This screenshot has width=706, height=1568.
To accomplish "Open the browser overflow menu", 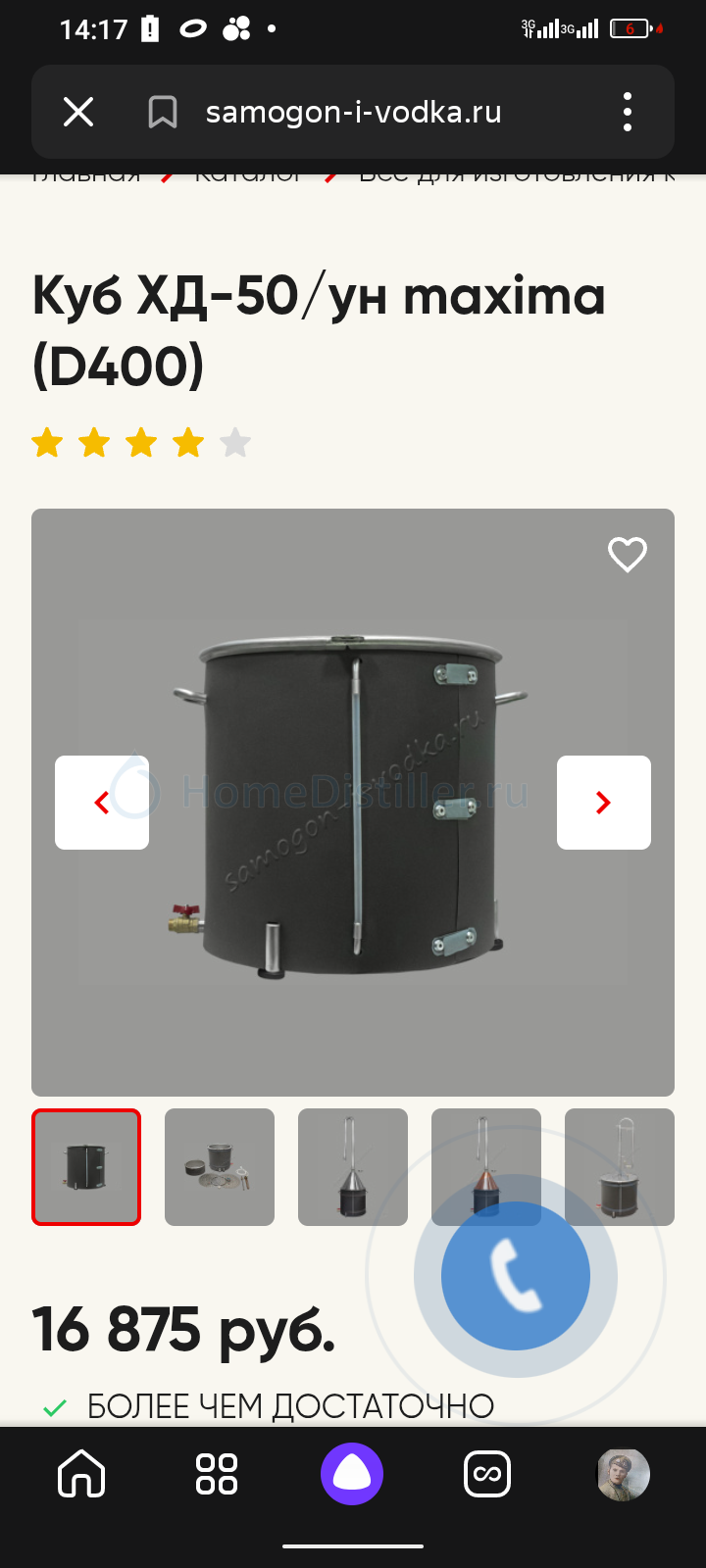I will (628, 112).
